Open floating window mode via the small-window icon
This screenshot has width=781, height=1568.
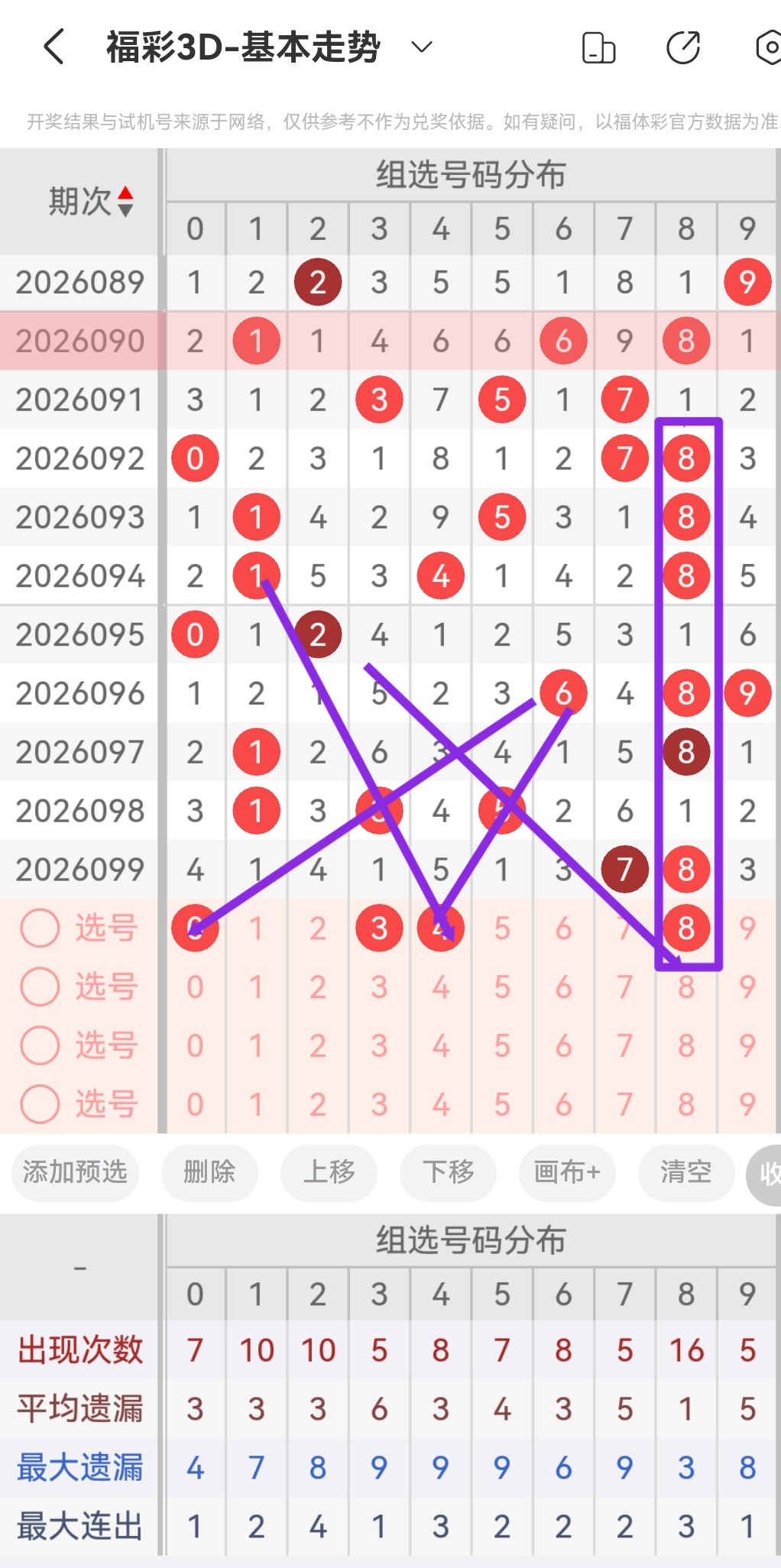click(x=599, y=47)
